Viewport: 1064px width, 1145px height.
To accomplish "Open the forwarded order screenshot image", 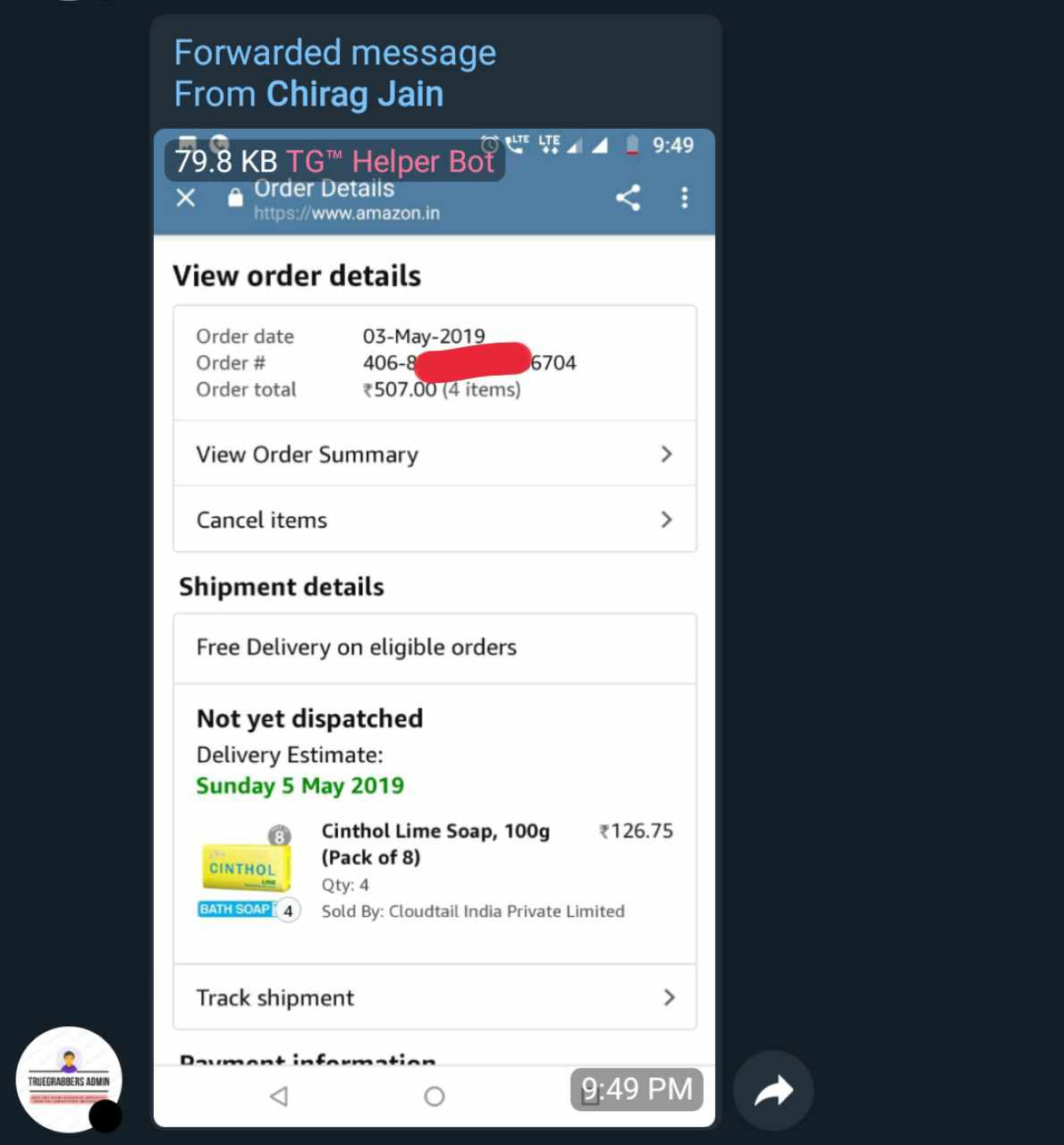I will [x=435, y=626].
